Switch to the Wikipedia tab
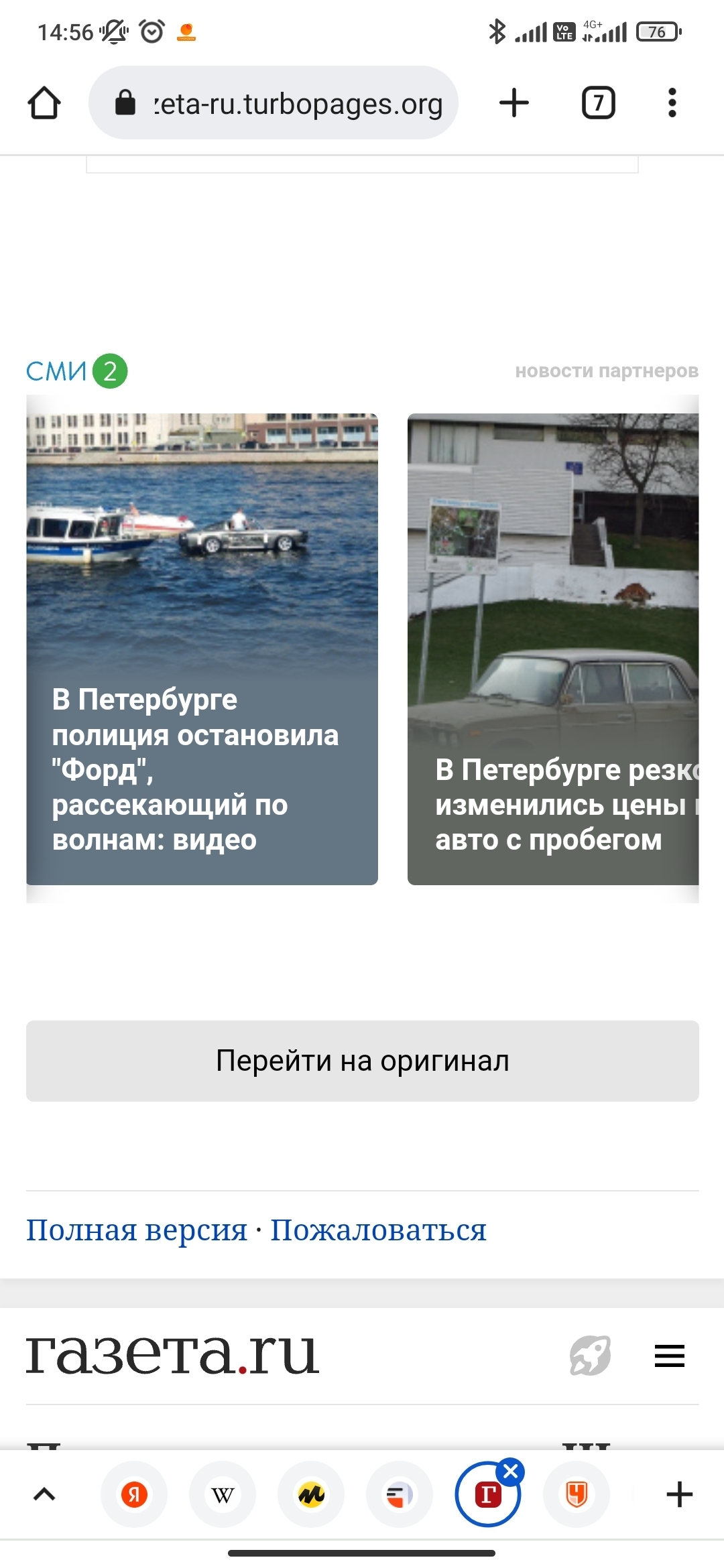724x1568 pixels. pos(223,1494)
